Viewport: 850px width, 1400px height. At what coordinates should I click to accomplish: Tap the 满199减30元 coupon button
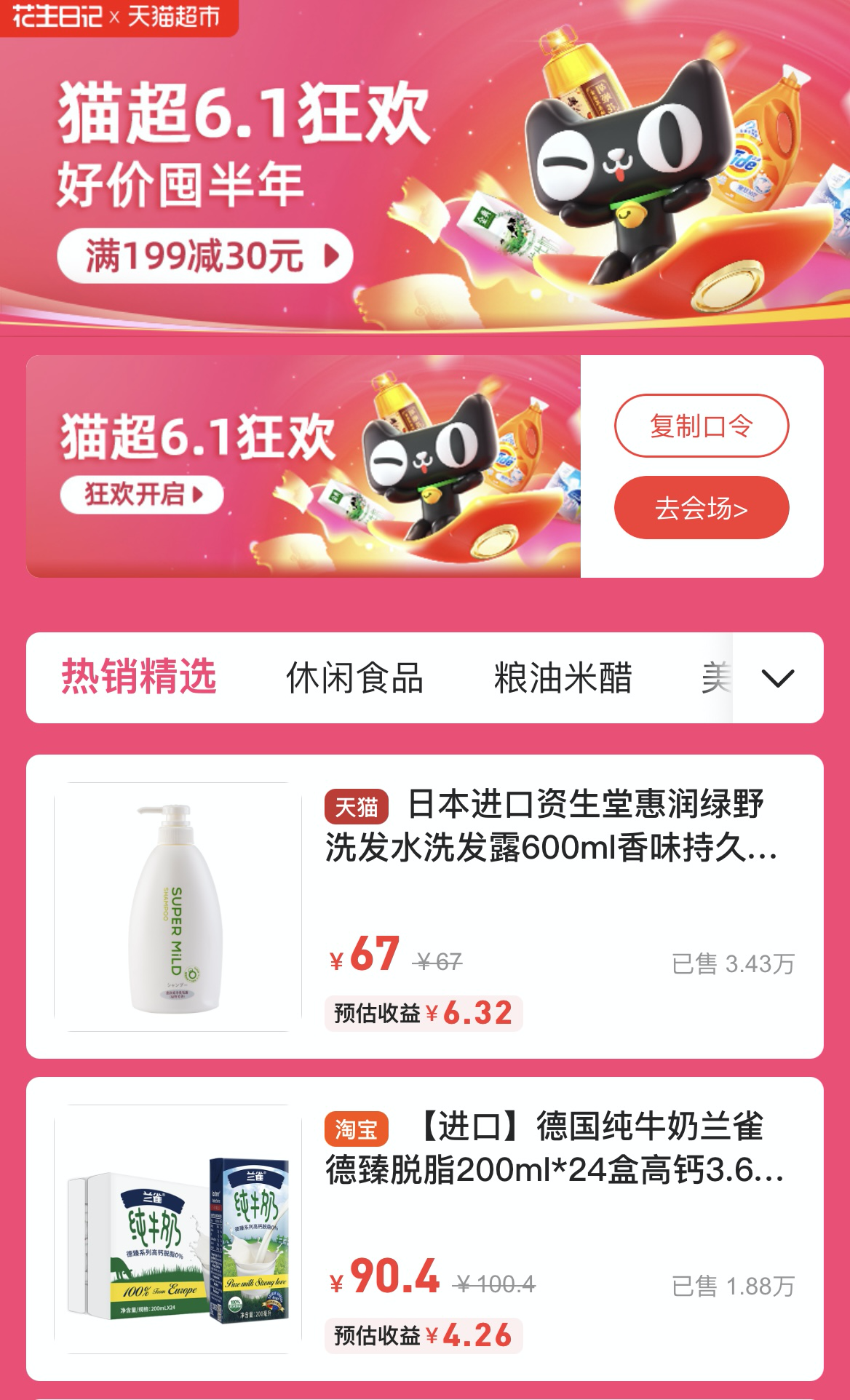tap(205, 255)
